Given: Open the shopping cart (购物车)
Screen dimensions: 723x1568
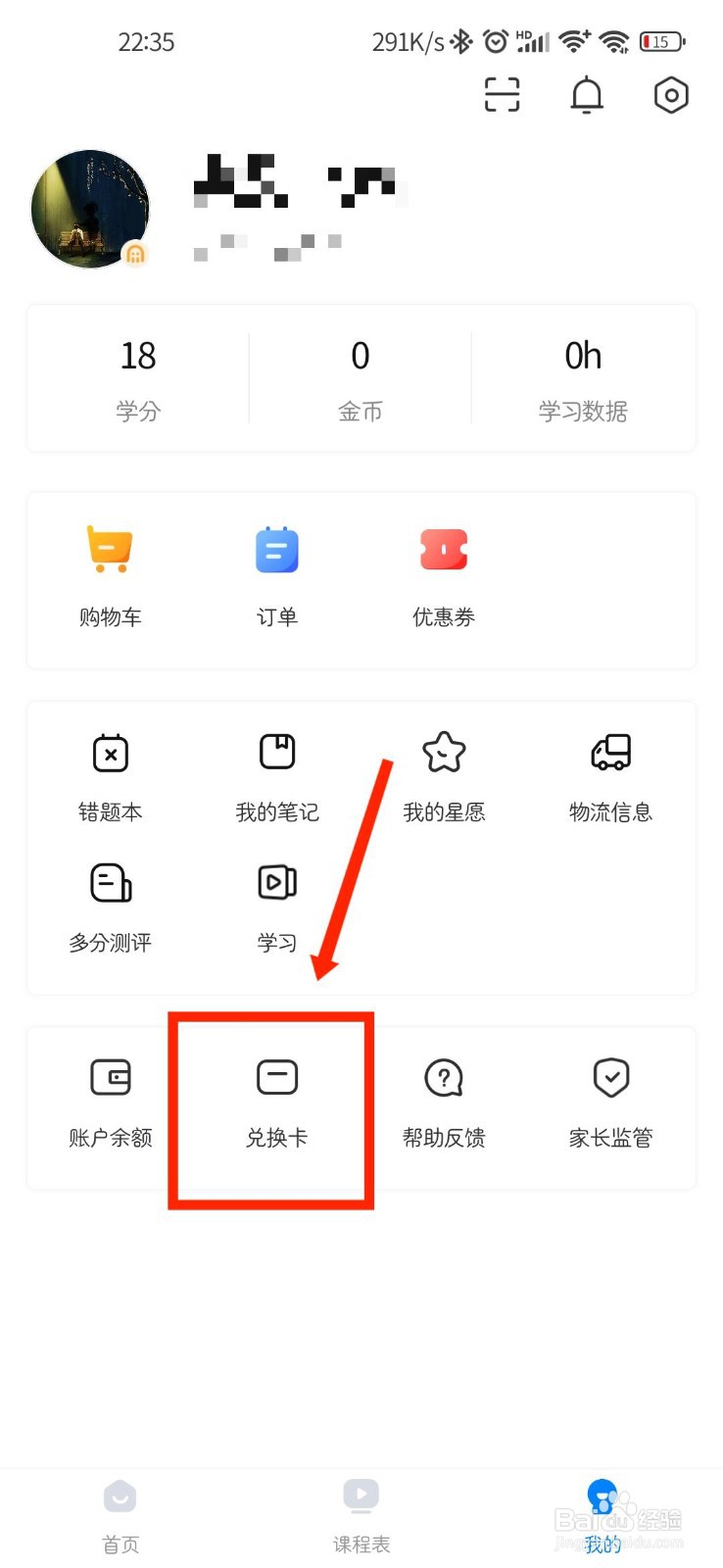Looking at the screenshot, I should pyautogui.click(x=110, y=573).
